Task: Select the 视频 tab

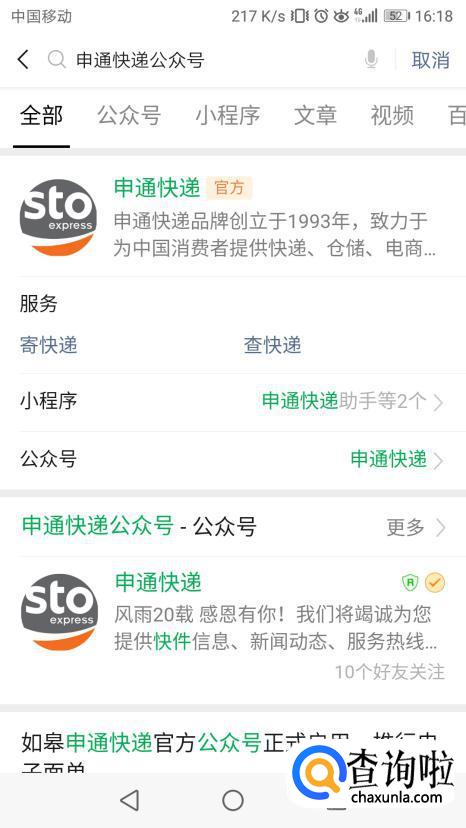Action: (392, 115)
